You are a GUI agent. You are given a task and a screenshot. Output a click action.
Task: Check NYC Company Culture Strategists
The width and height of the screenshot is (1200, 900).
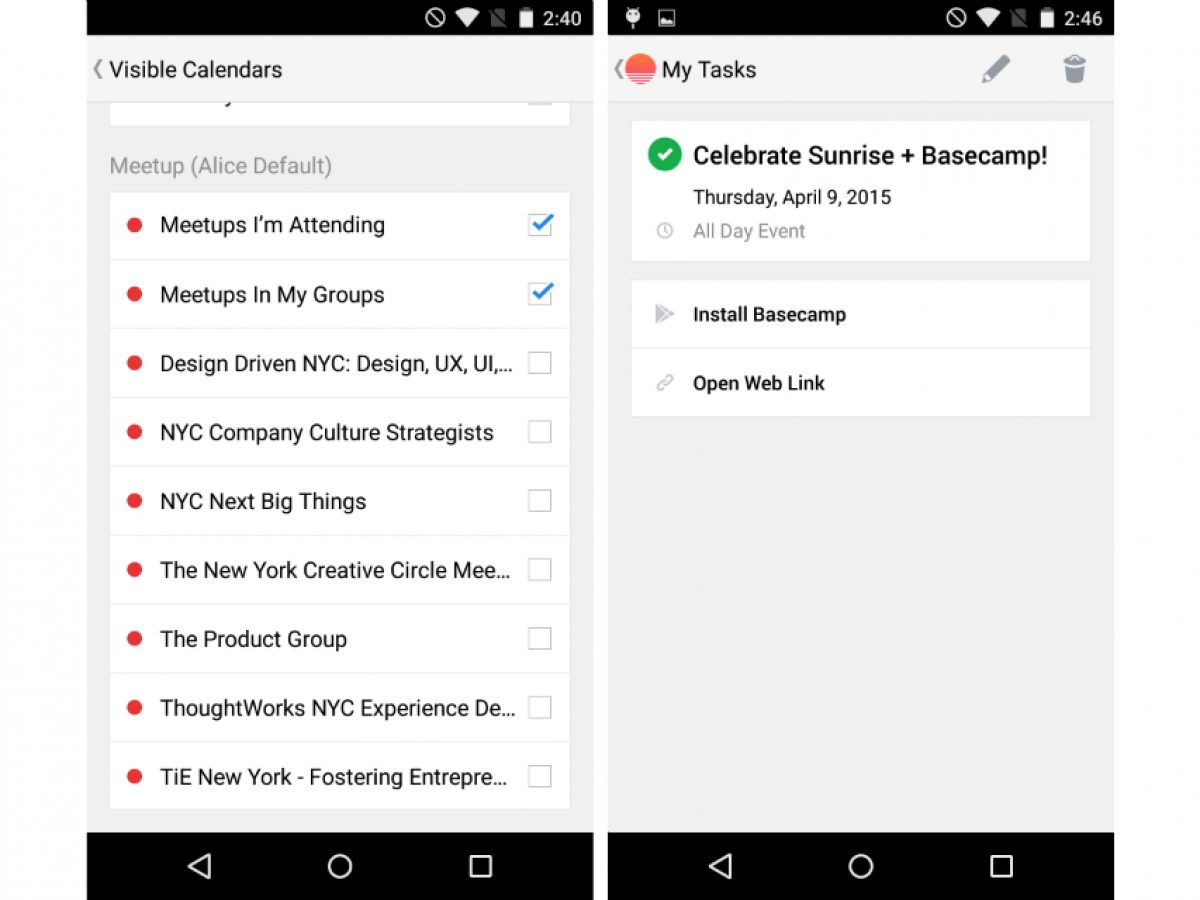[540, 432]
